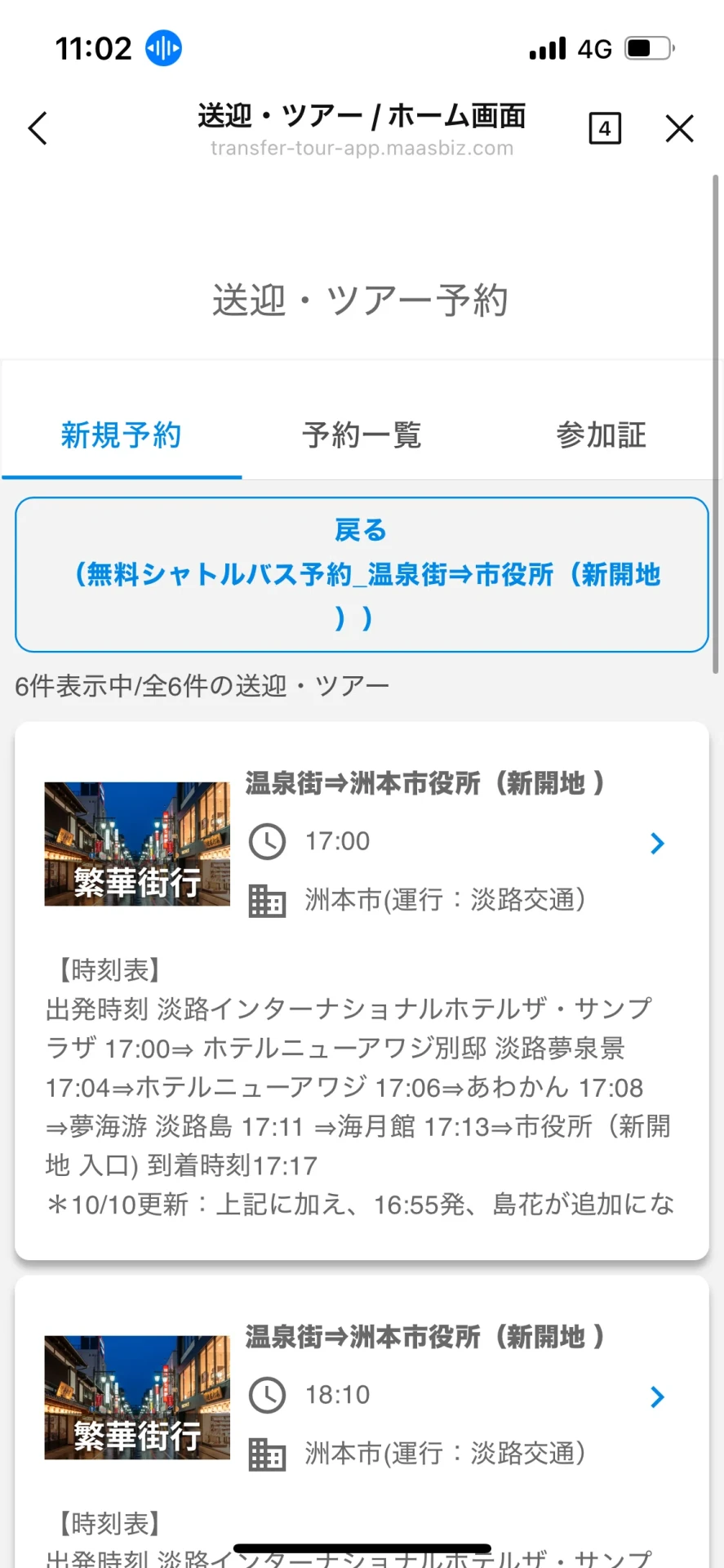This screenshot has width=724, height=1568.
Task: Select the 新規予約 tab
Action: click(122, 435)
